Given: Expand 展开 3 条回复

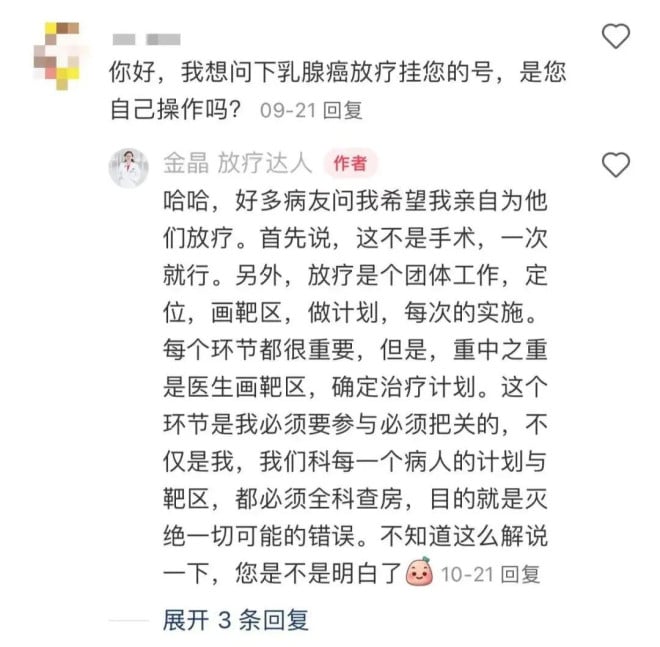Looking at the screenshot, I should click(x=236, y=619).
